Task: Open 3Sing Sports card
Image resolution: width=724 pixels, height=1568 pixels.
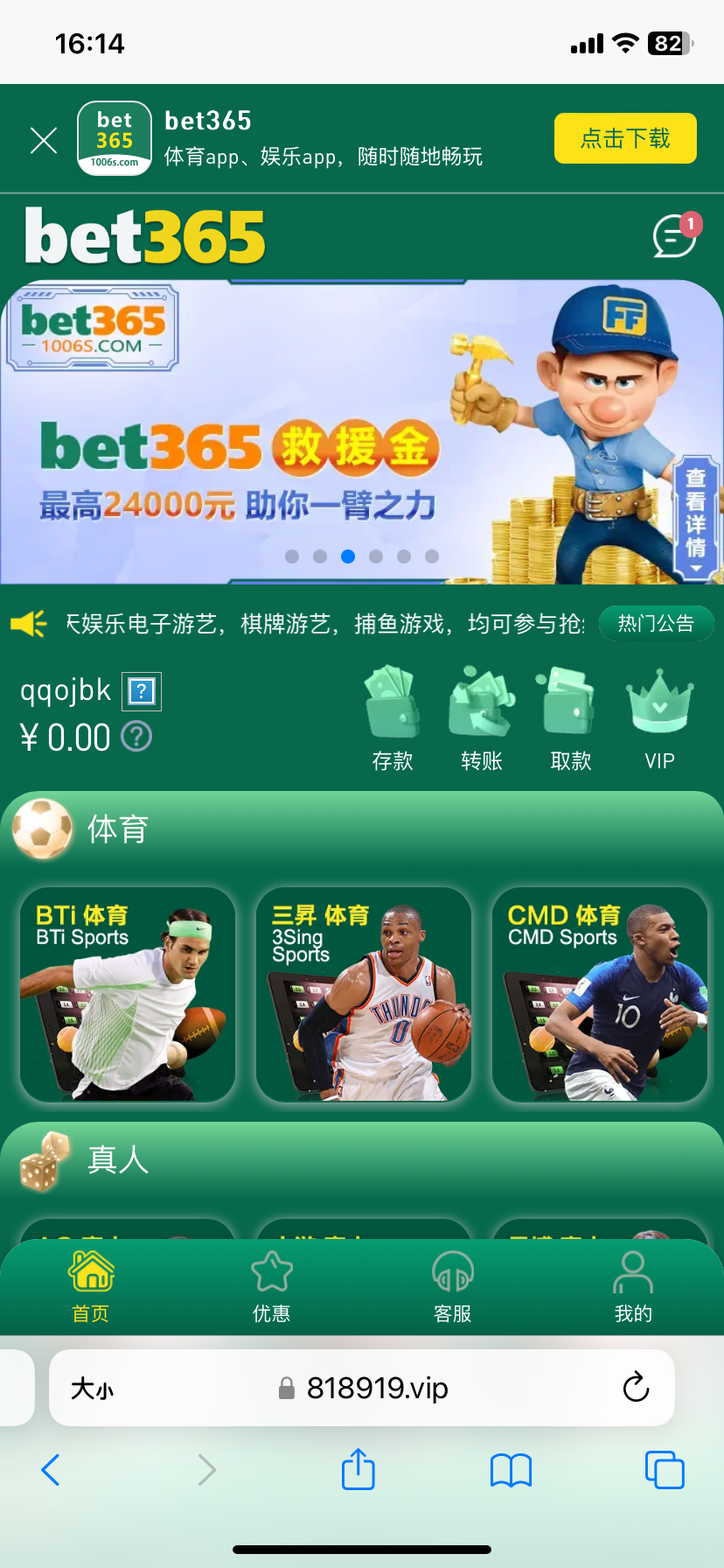Action: 364,994
